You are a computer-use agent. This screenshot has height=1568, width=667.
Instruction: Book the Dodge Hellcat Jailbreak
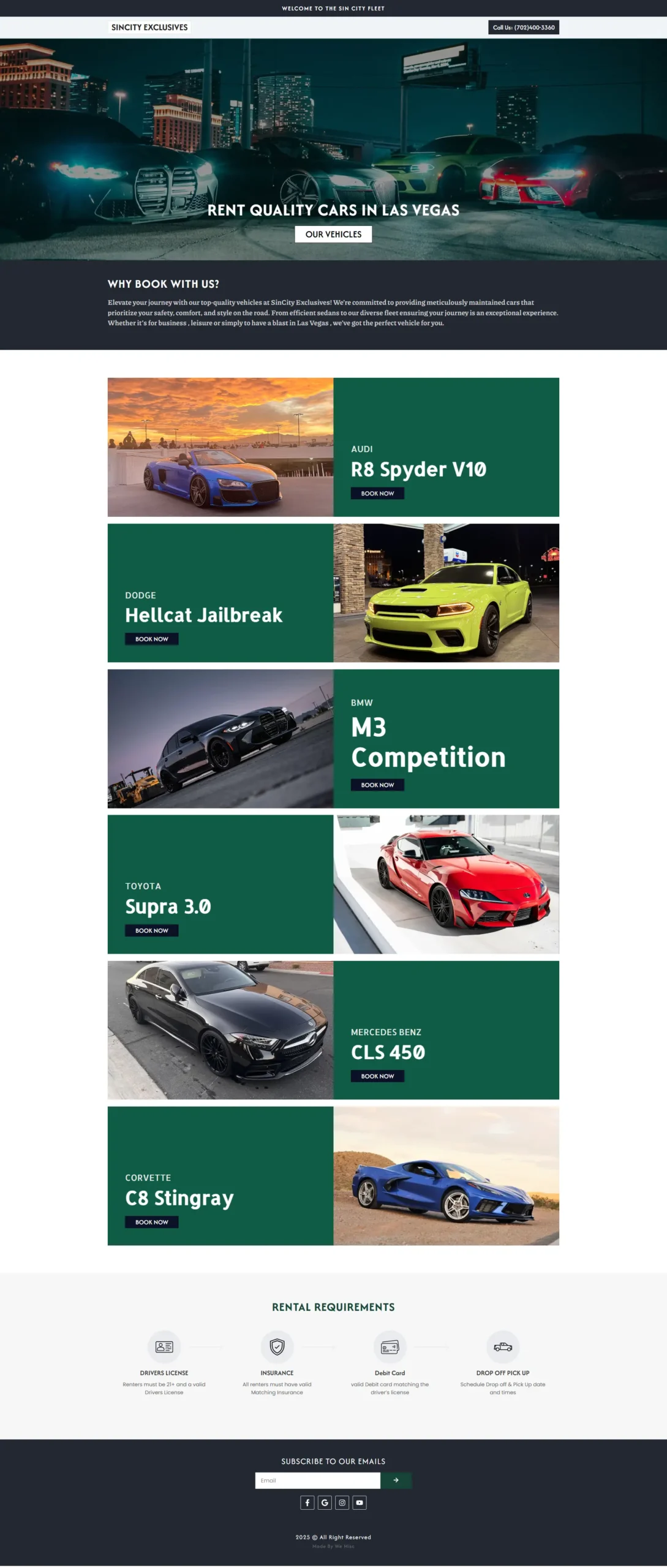[151, 639]
